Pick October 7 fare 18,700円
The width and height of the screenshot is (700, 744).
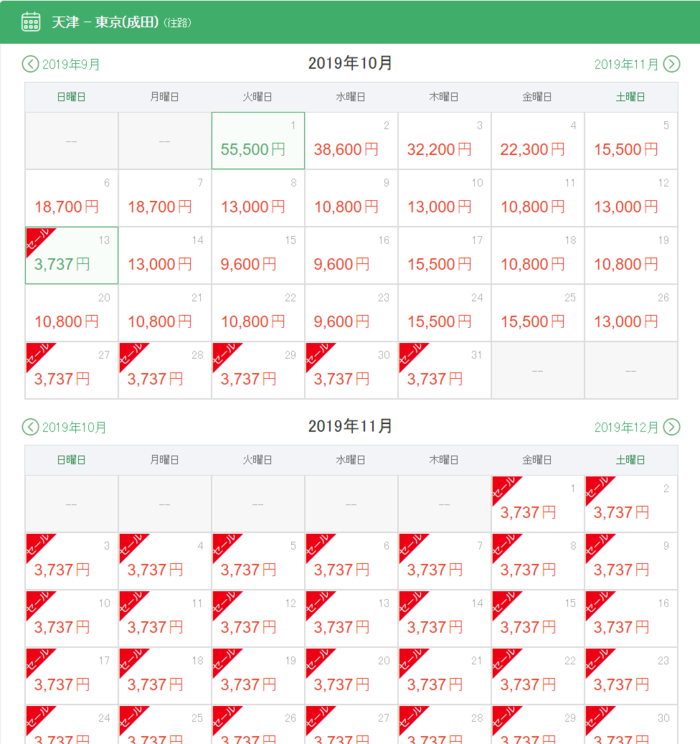tap(165, 199)
